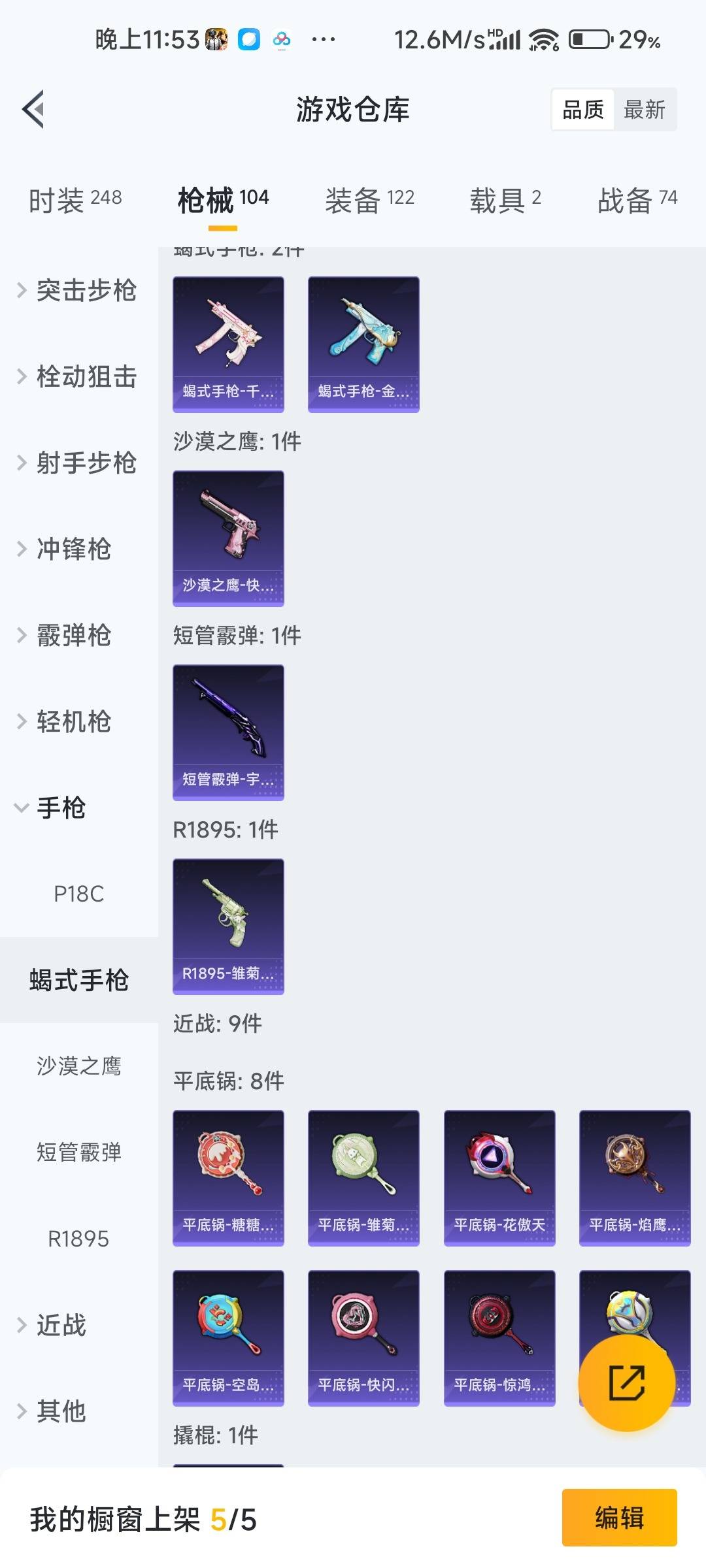This screenshot has height=1568, width=706.
Task: Tap the back arrow to leave the warehouse
Action: tap(33, 110)
